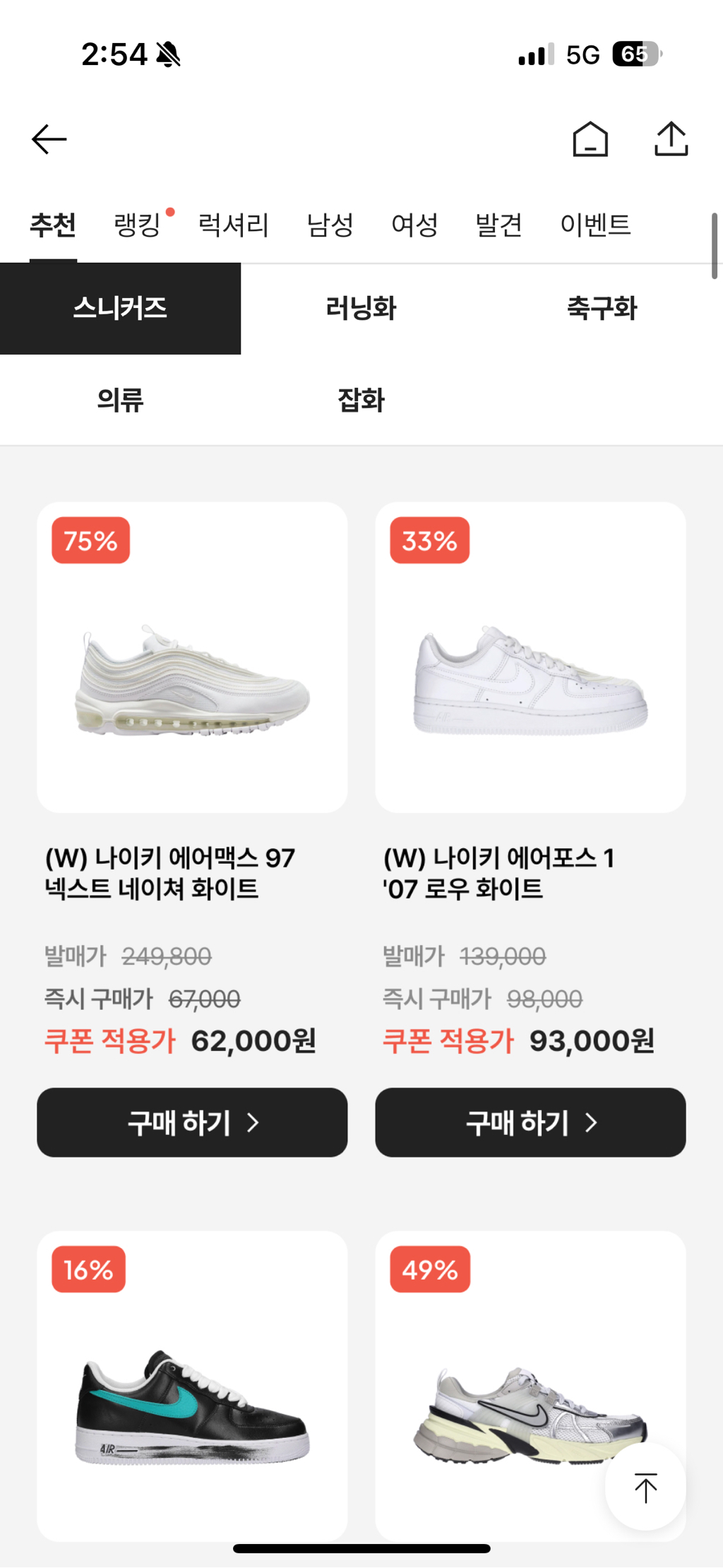Image resolution: width=723 pixels, height=1568 pixels.
Task: Select the 스니커즈 category
Action: tap(120, 309)
